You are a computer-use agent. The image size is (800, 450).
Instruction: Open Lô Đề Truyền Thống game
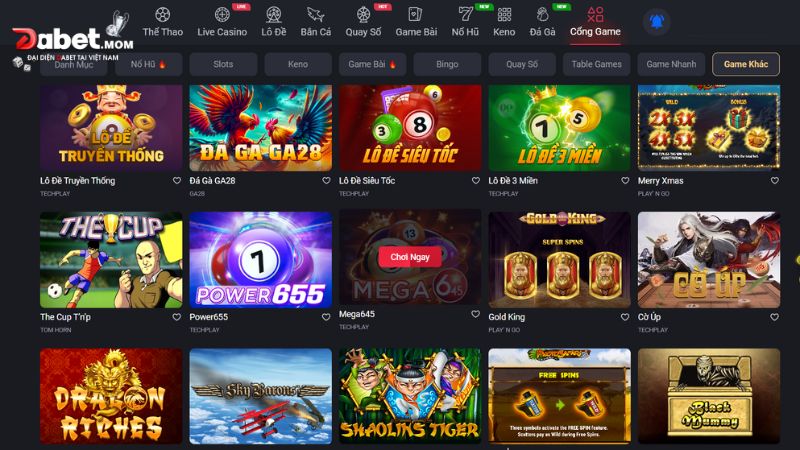coord(111,128)
